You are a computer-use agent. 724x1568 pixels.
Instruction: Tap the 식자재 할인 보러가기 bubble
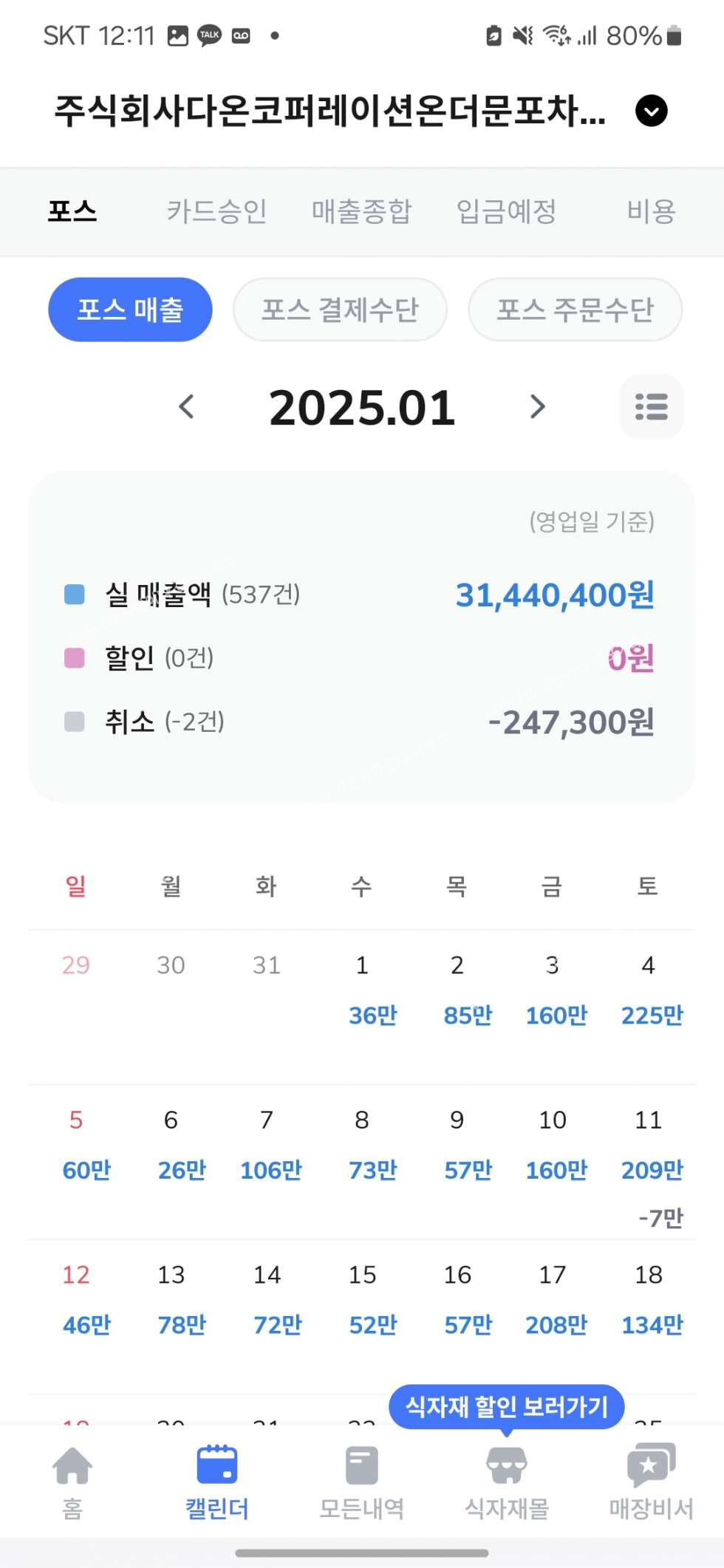506,1406
